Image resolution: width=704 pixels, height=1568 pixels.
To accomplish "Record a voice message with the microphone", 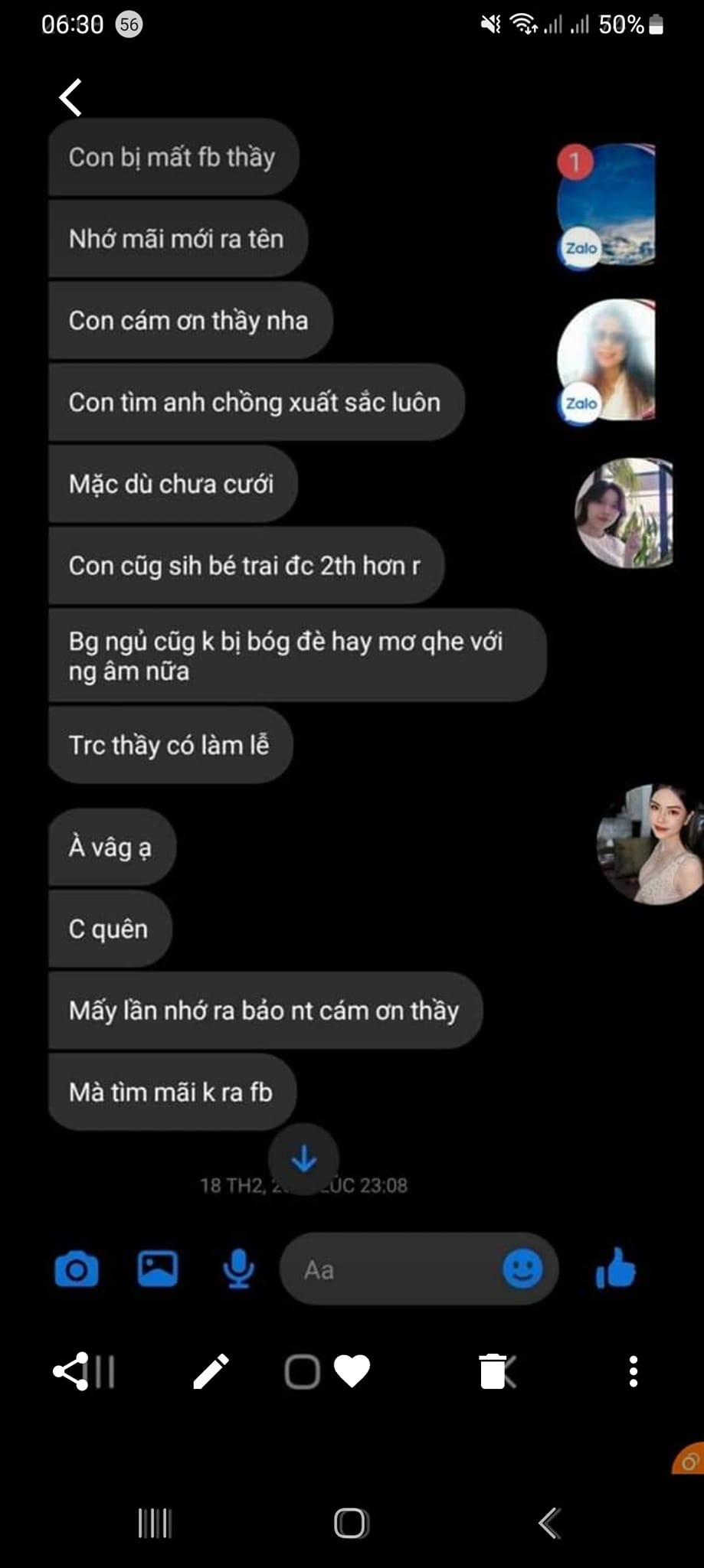I will (x=238, y=1269).
